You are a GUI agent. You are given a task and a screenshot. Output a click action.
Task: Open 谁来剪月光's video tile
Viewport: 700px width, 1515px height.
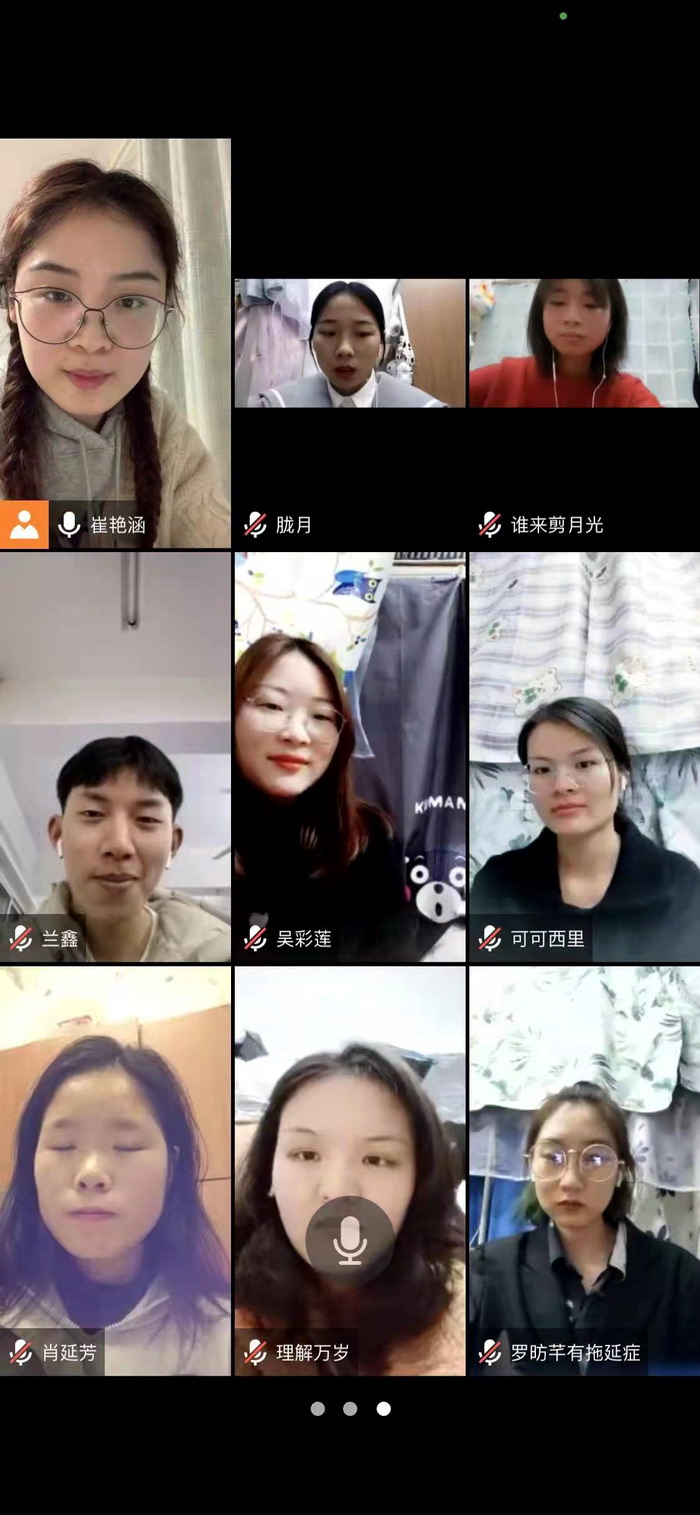(584, 343)
